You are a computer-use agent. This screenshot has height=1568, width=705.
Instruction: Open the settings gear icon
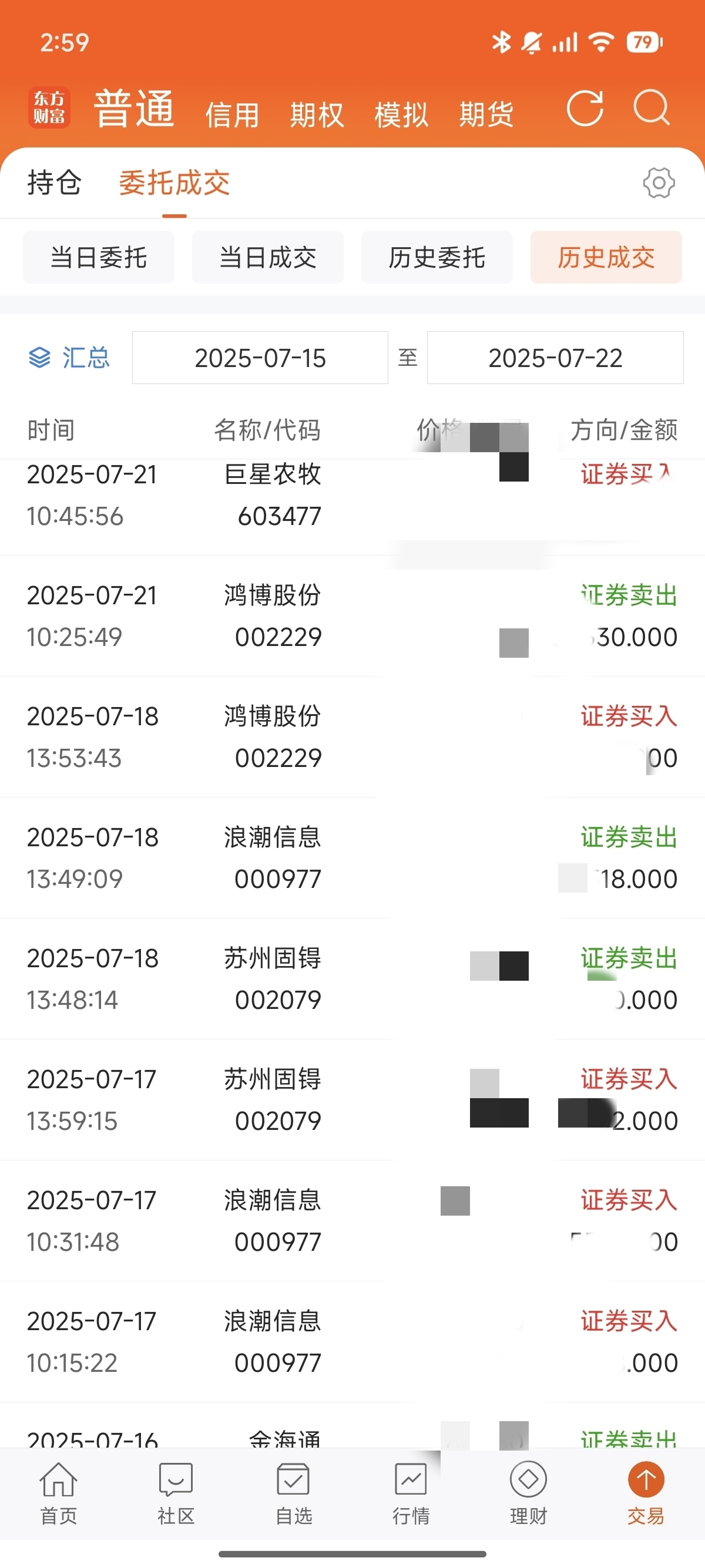coord(659,183)
